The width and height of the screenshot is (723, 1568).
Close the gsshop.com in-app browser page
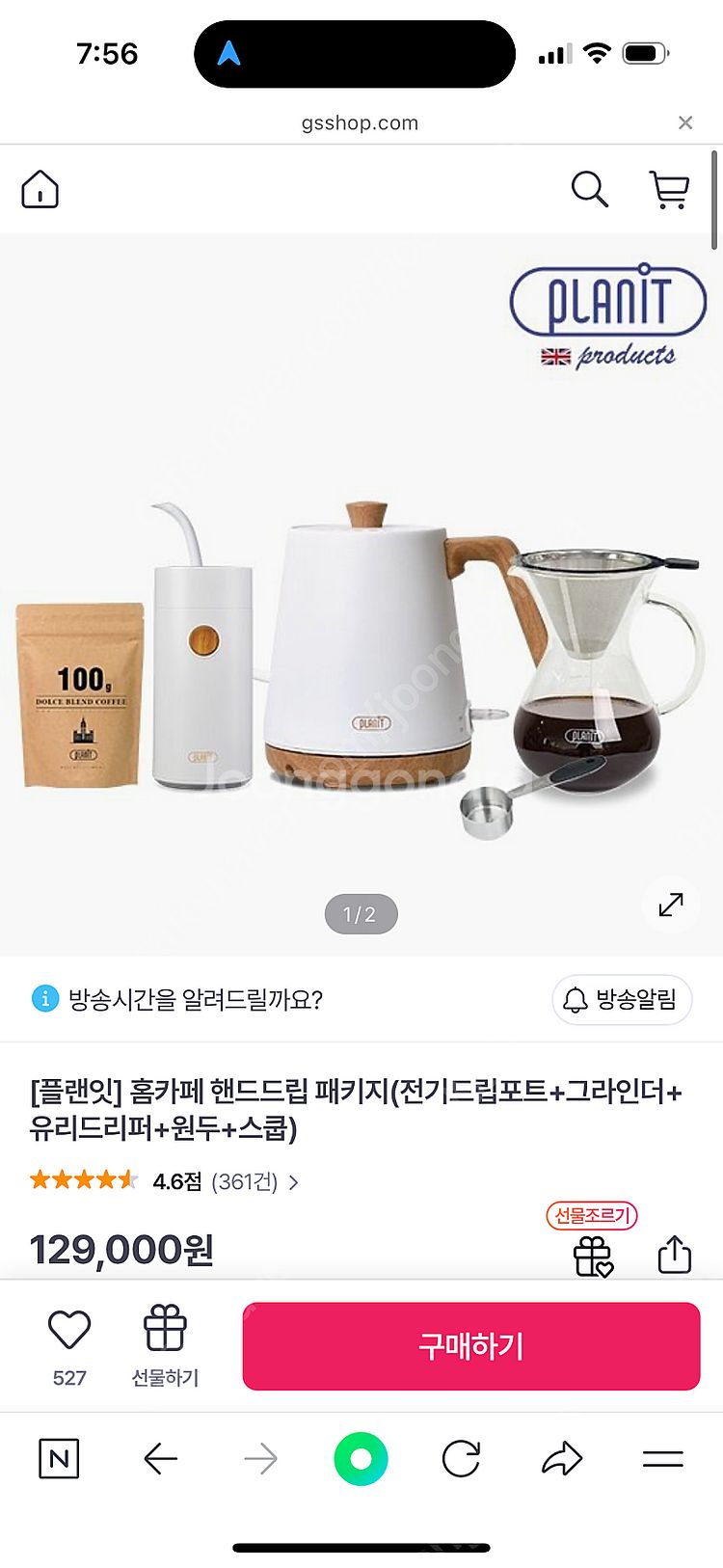pos(685,122)
